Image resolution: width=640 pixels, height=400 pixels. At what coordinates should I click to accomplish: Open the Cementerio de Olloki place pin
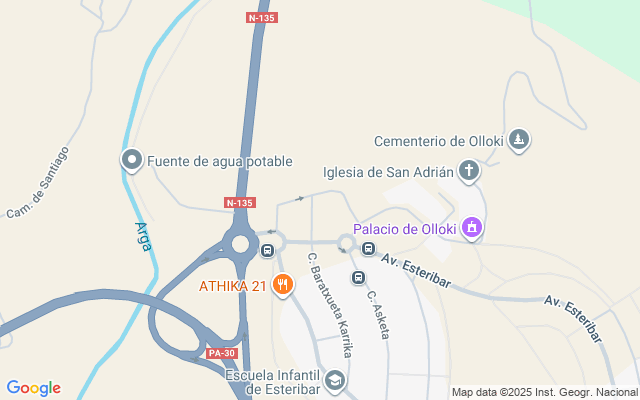pos(518,140)
